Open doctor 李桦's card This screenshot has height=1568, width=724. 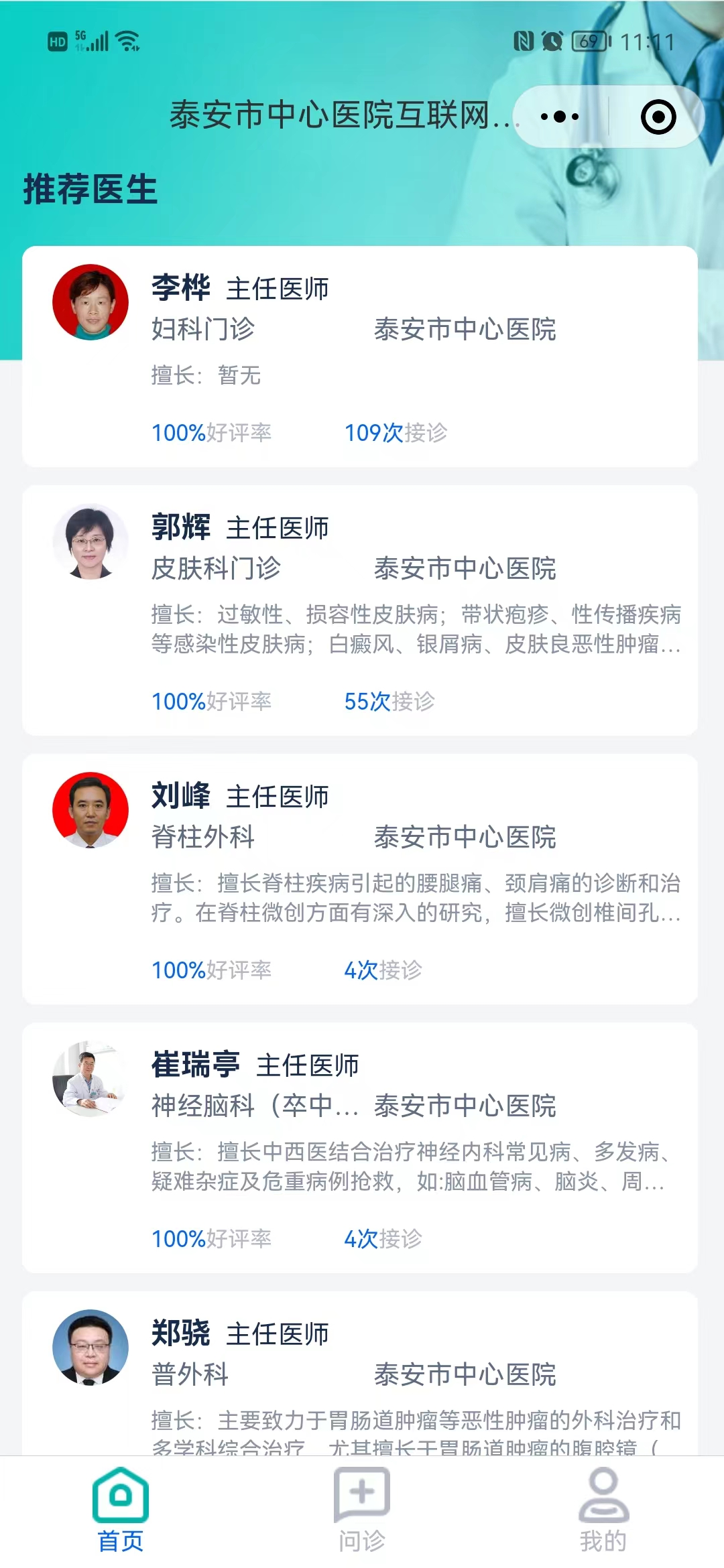(360, 356)
